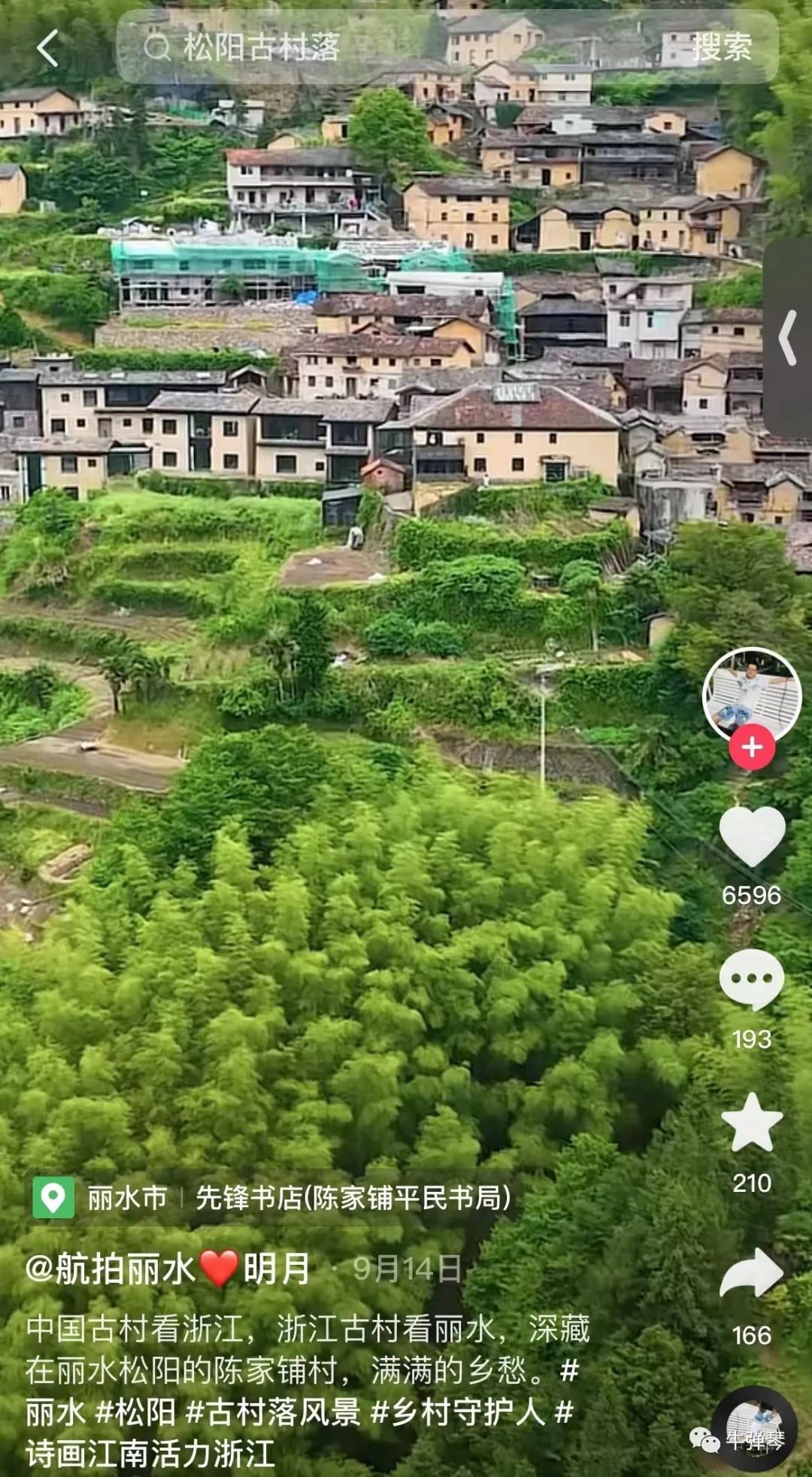This screenshot has height=1477, width=812.
Task: Share the video with the arrow icon
Action: (x=752, y=1273)
